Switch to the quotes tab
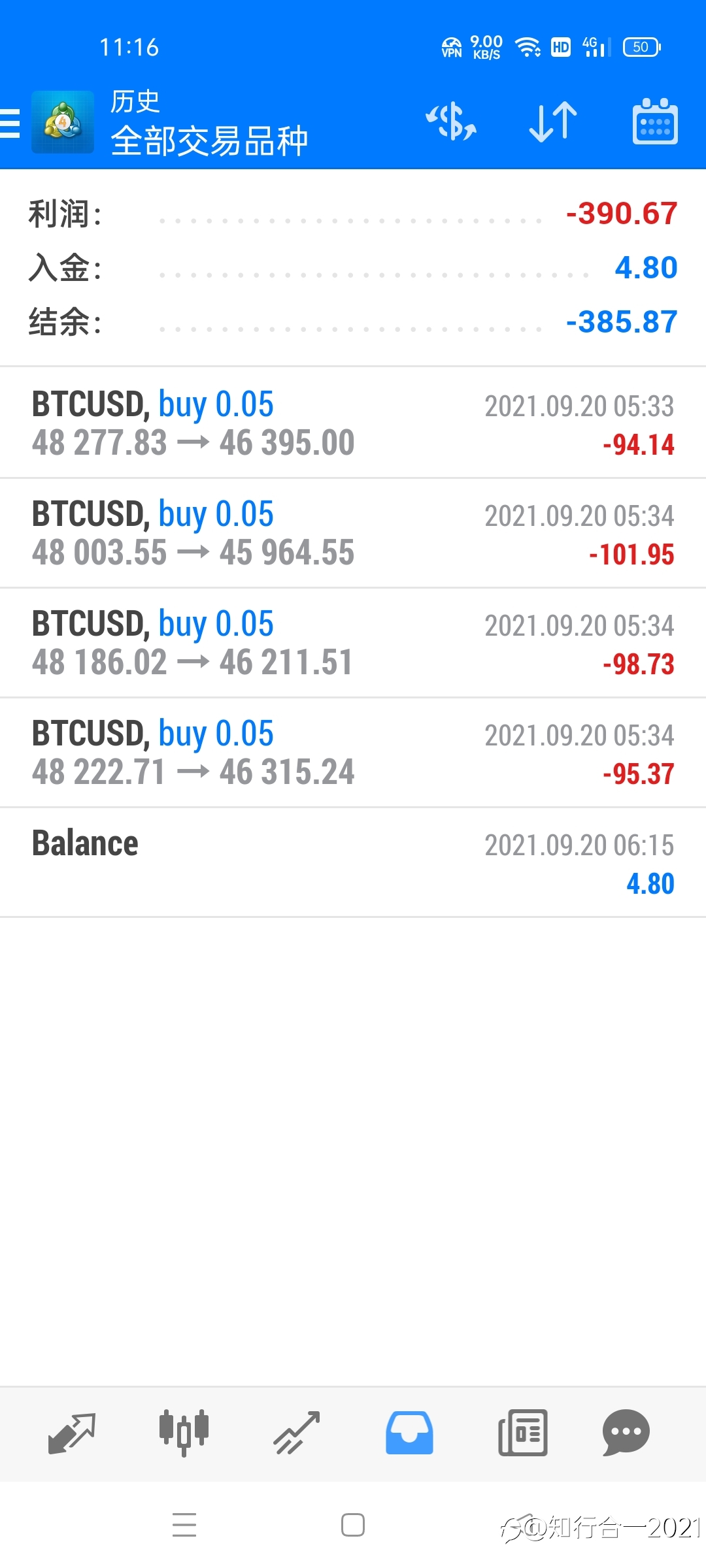The image size is (706, 1568). [72, 1433]
